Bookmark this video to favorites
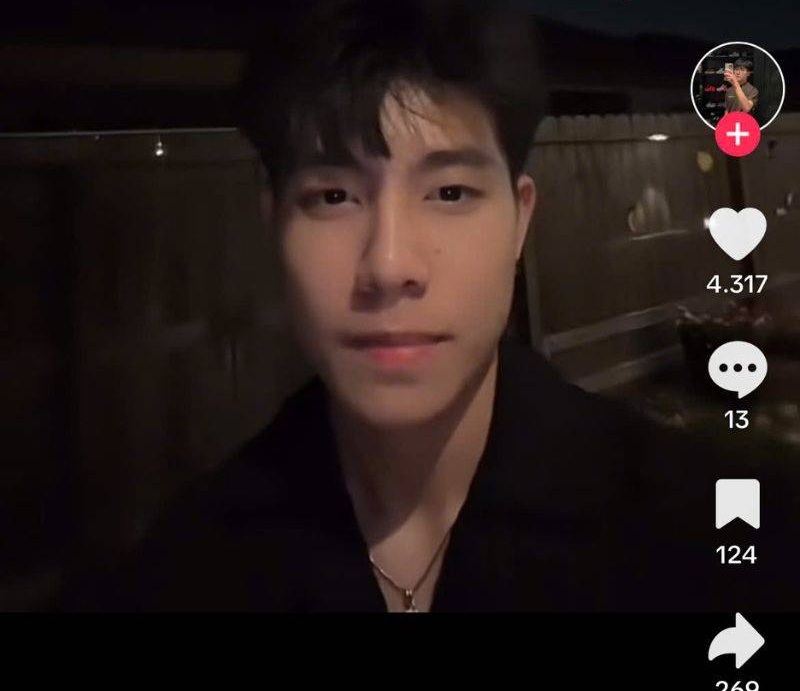Screen dimensions: 800x691 pos(737,504)
